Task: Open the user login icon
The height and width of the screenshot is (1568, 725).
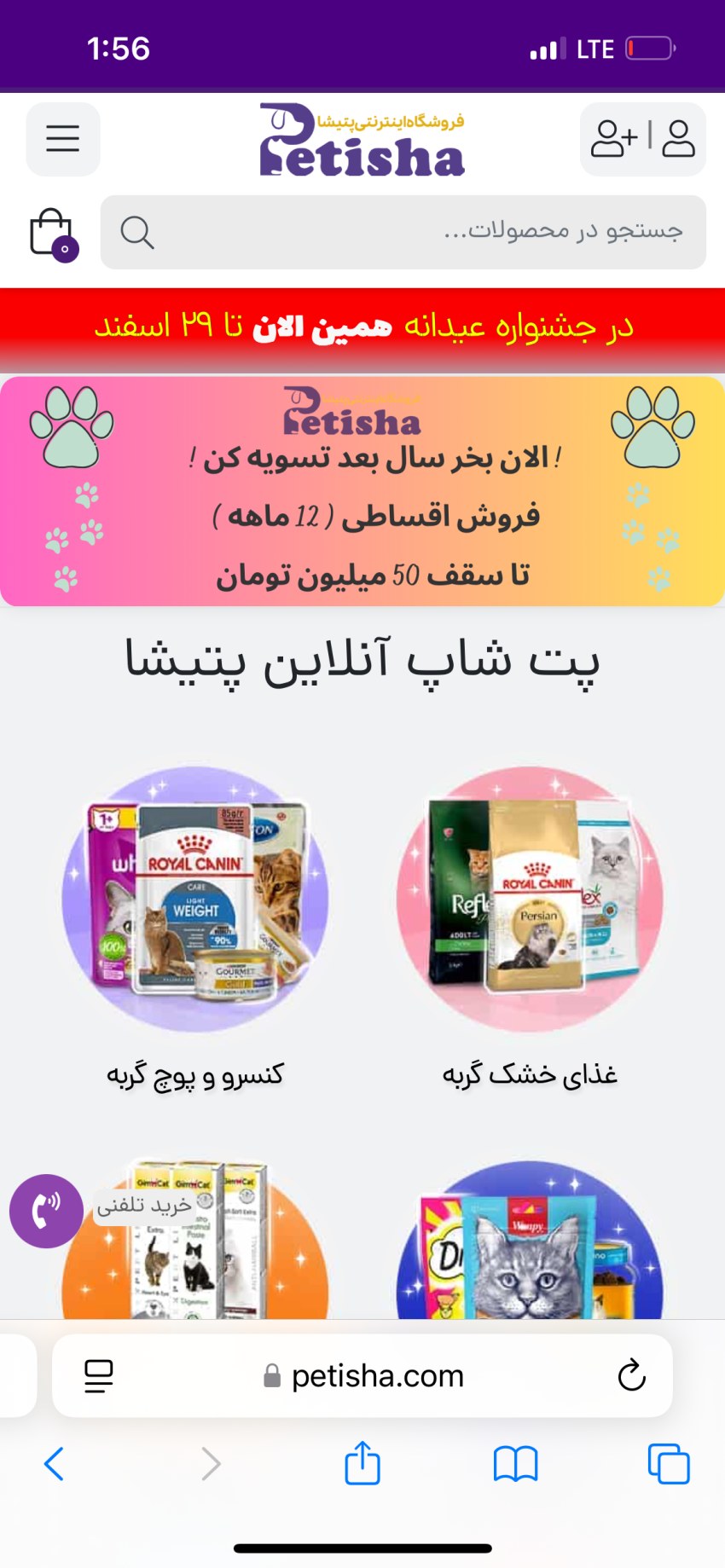Action: coord(678,139)
